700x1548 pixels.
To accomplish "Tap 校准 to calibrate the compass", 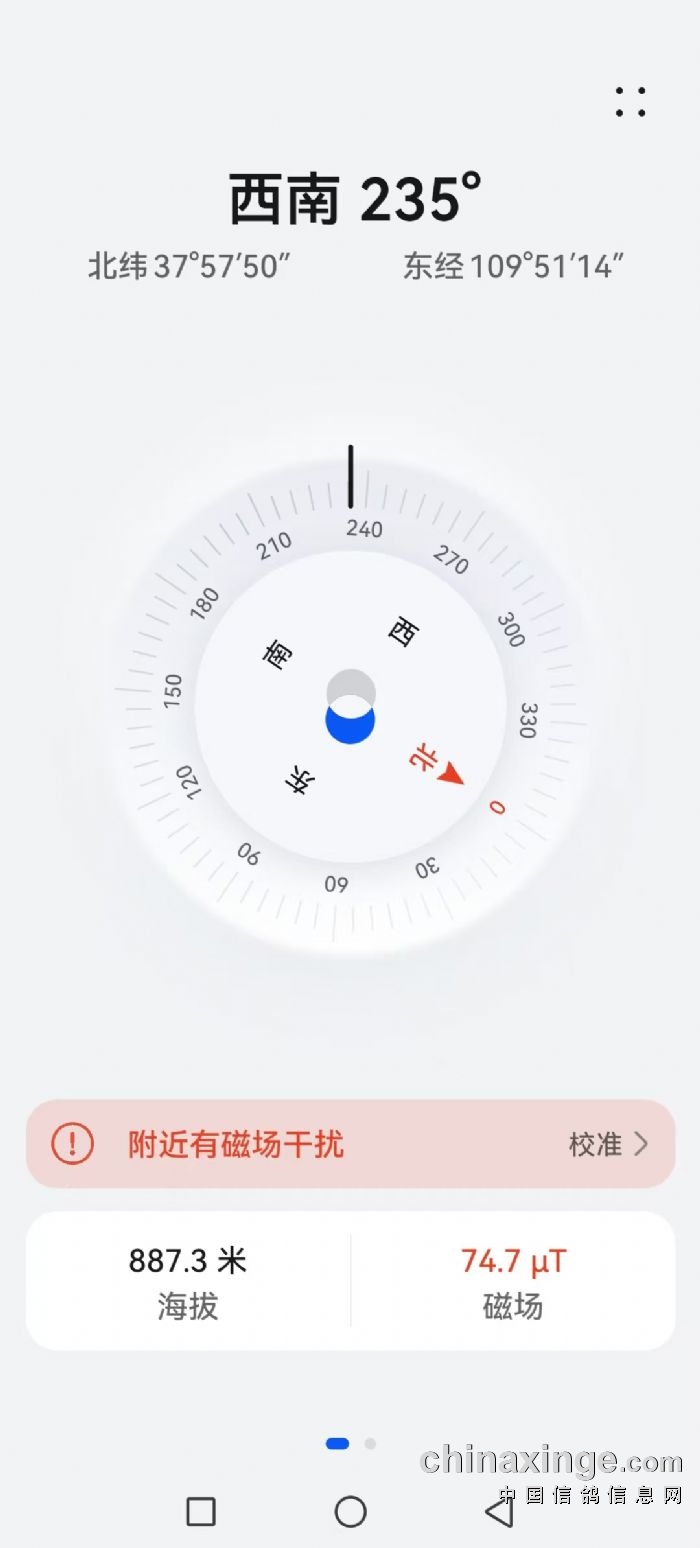I will tap(608, 1144).
